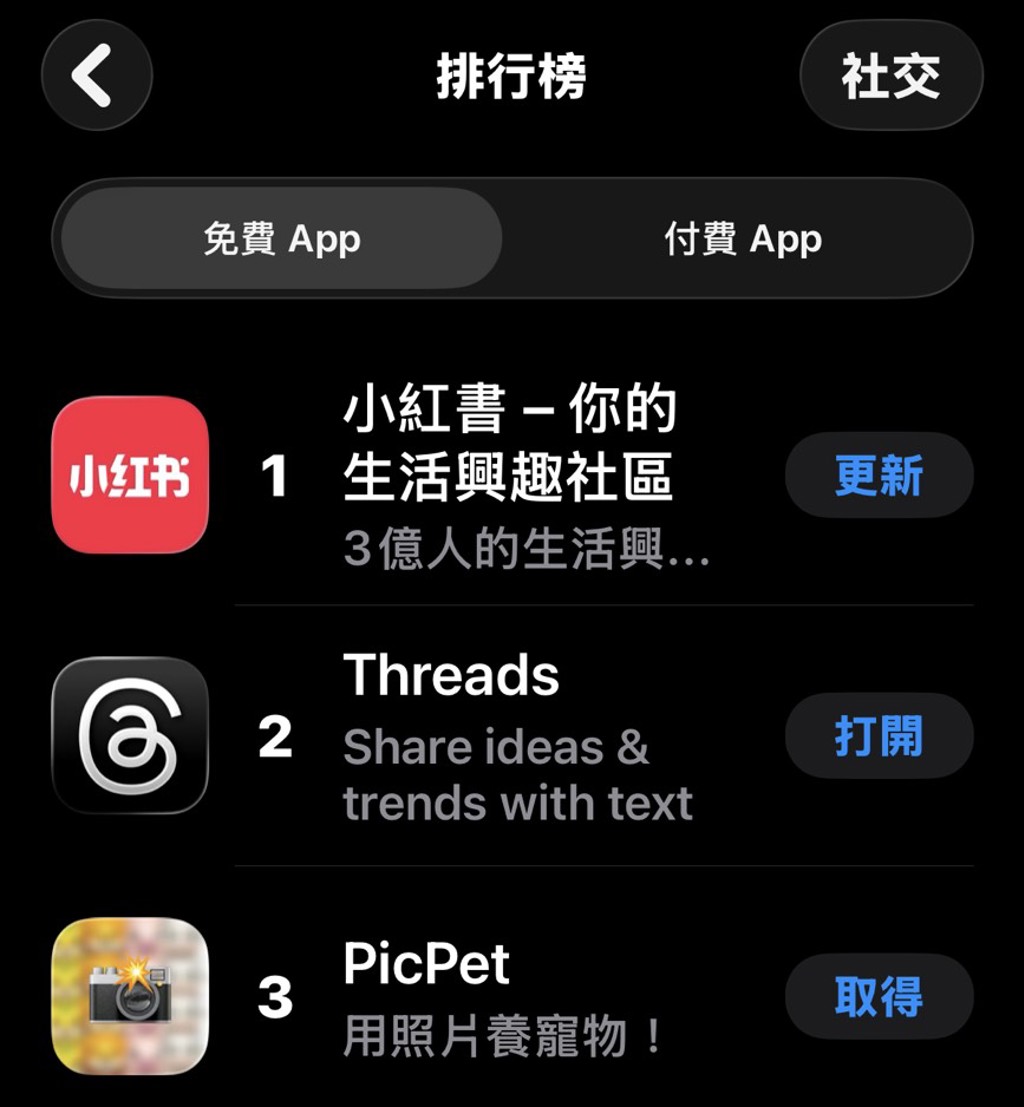The height and width of the screenshot is (1107, 1024).
Task: Tap the red 小红书 logo thumbnail
Action: click(x=129, y=473)
